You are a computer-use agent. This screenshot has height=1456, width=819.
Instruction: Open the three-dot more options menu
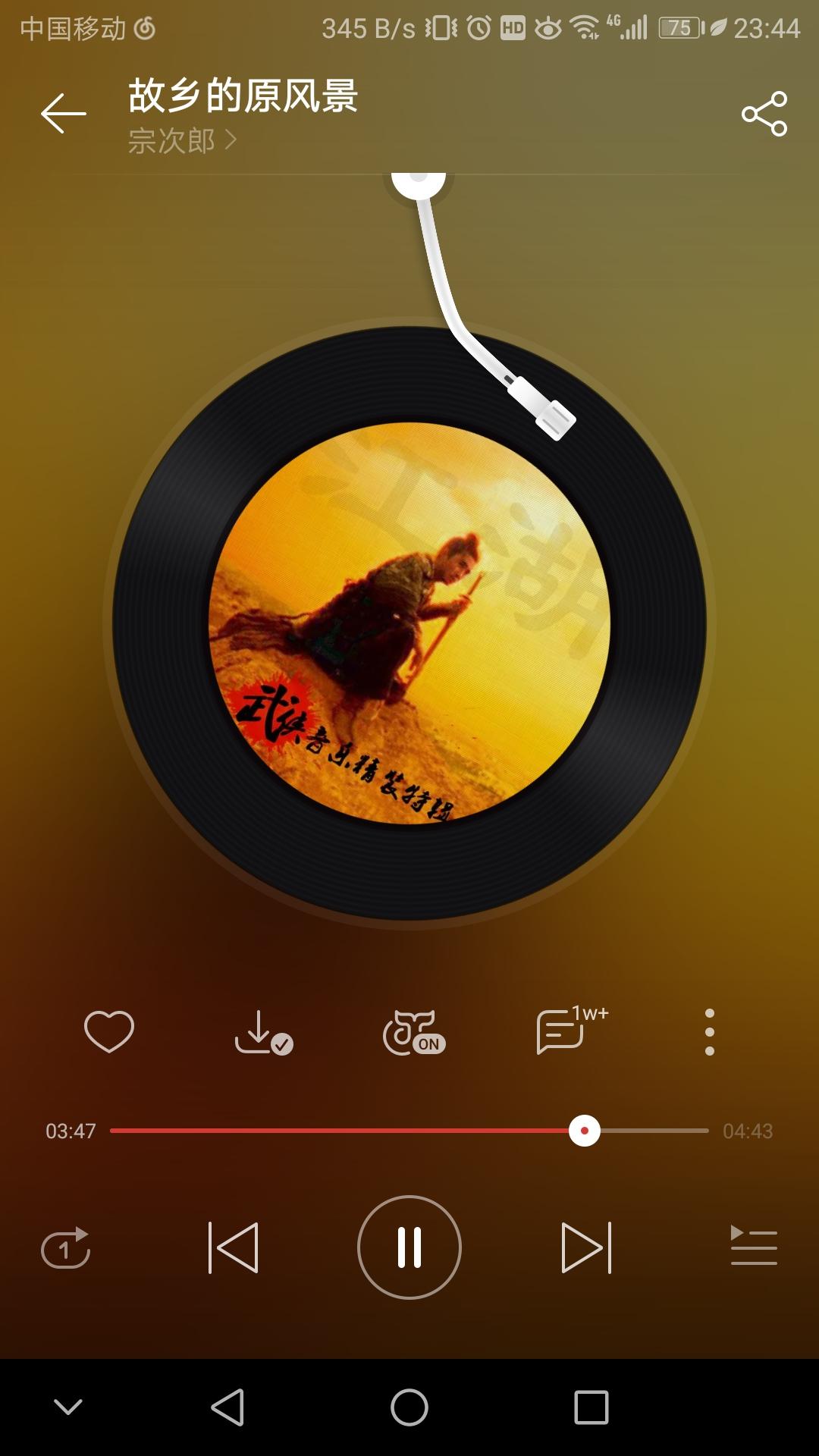[710, 1032]
